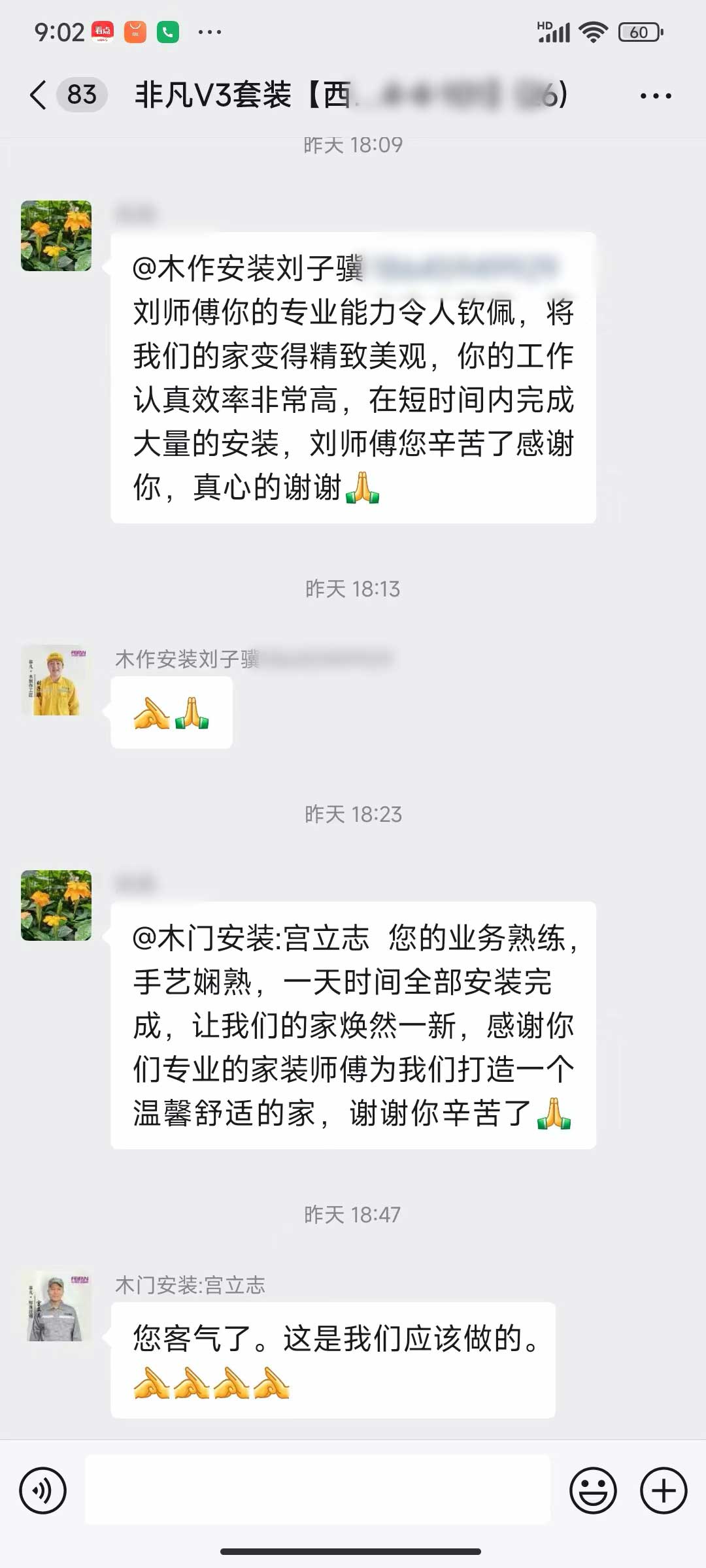The image size is (706, 1568).
Task: Switch to voice message input
Action: 43,1490
